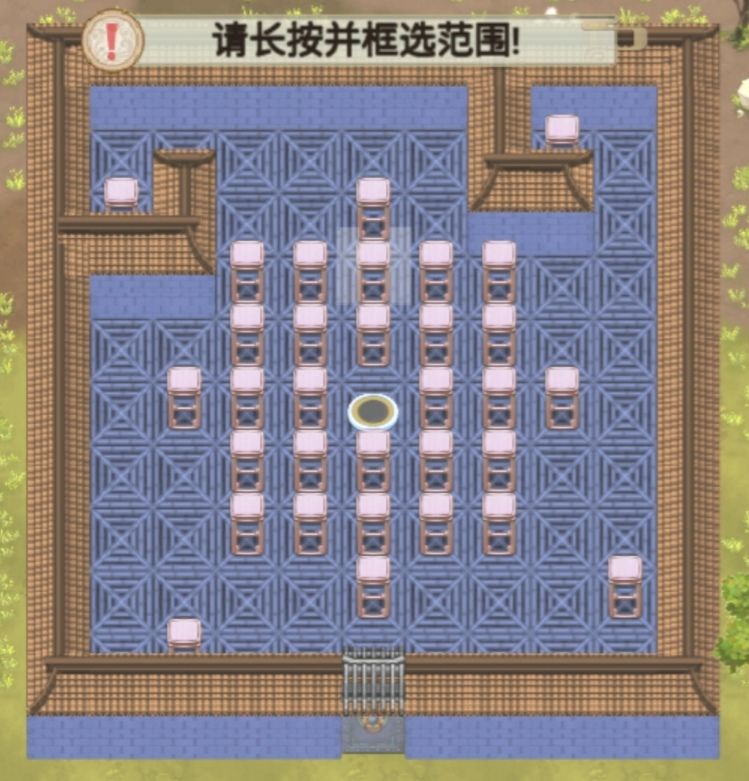This screenshot has width=749, height=781.
Task: Select the emblem decoration below the gate
Action: tap(371, 723)
